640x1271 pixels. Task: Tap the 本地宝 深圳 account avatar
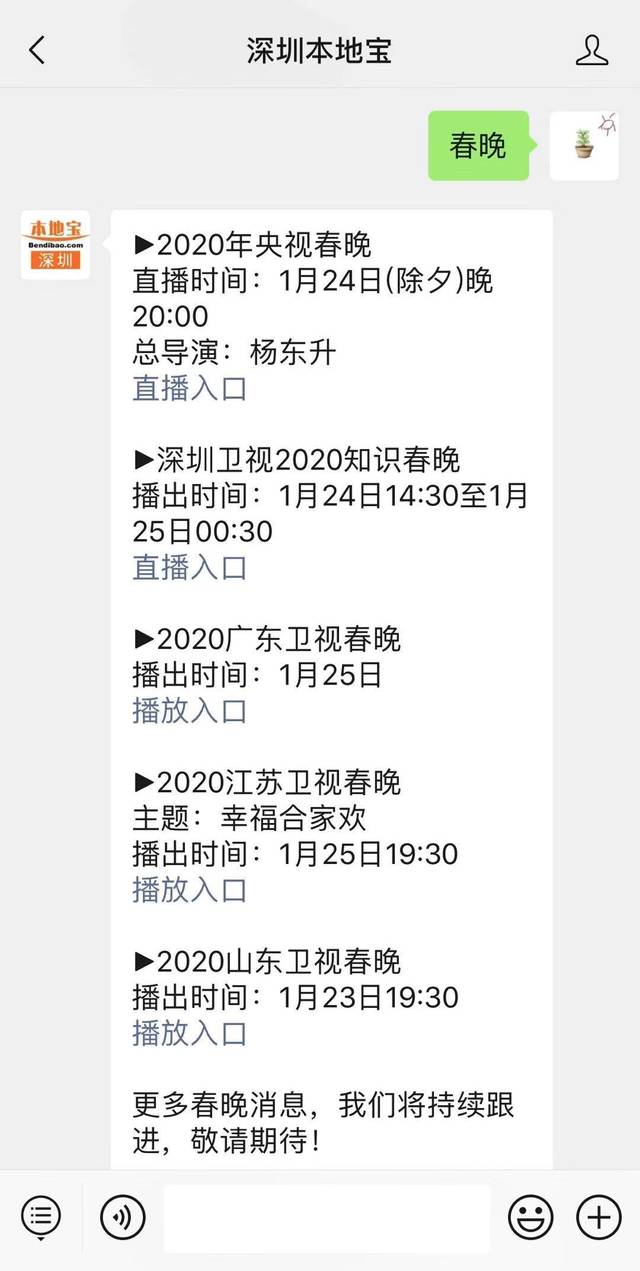click(x=56, y=245)
